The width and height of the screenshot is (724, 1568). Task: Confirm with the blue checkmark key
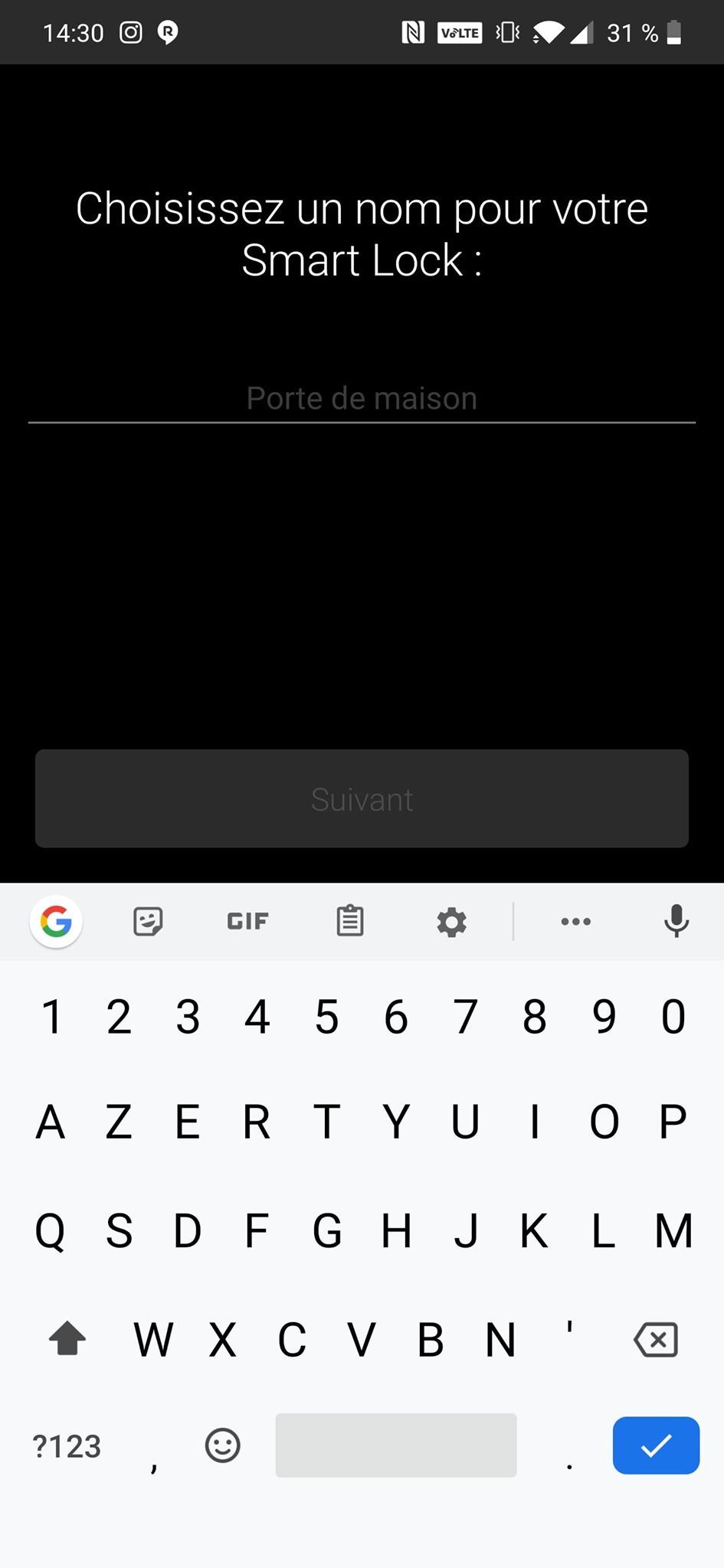[x=656, y=1445]
